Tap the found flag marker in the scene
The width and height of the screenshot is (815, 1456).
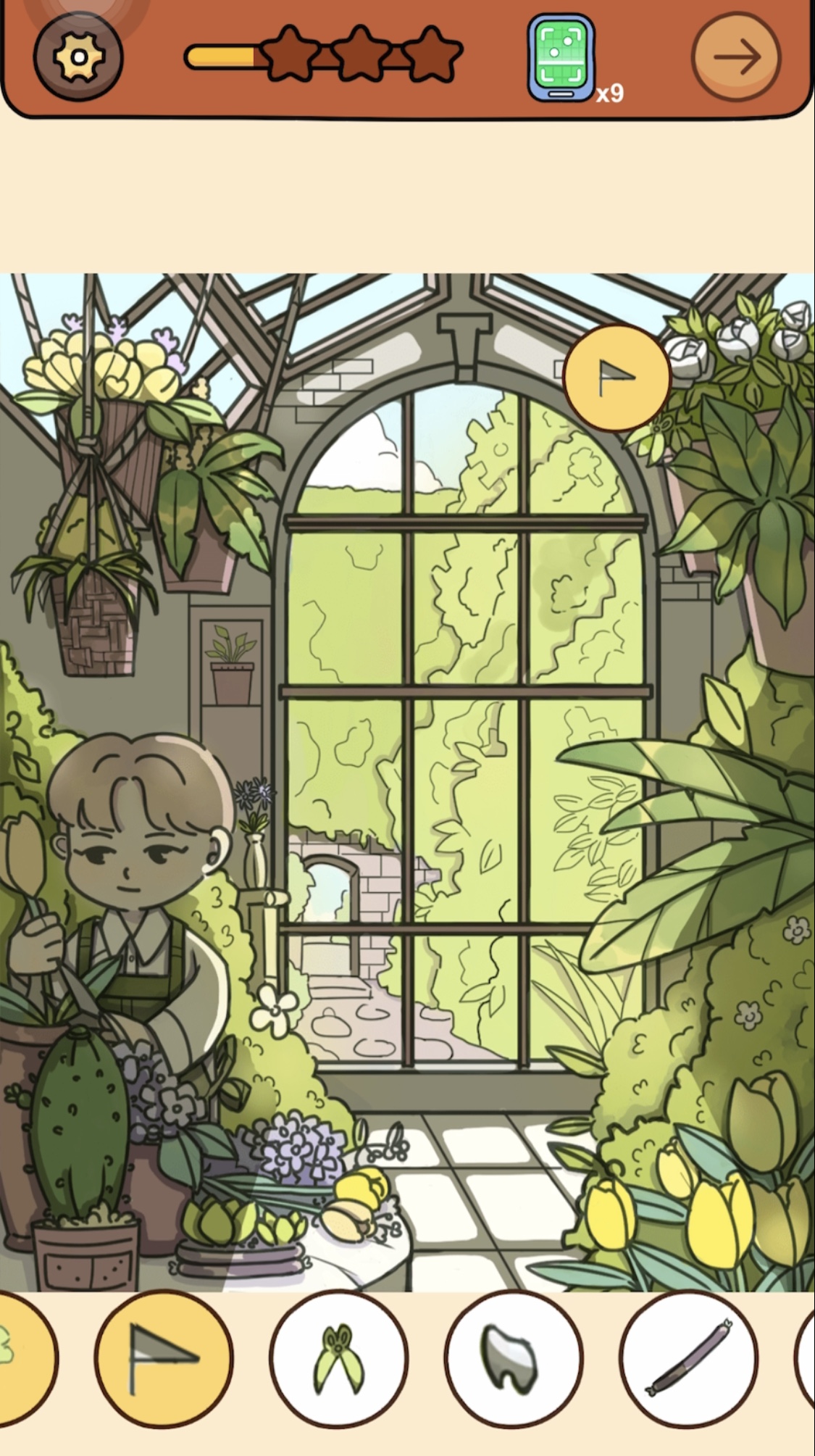617,378
